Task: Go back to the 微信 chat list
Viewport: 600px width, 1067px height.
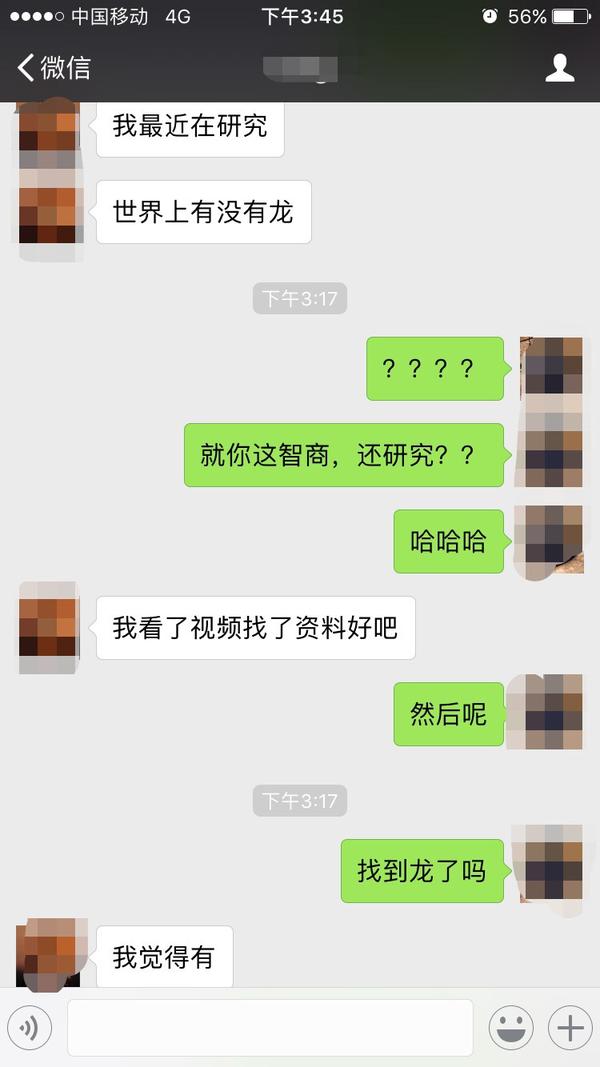Action: coord(54,68)
